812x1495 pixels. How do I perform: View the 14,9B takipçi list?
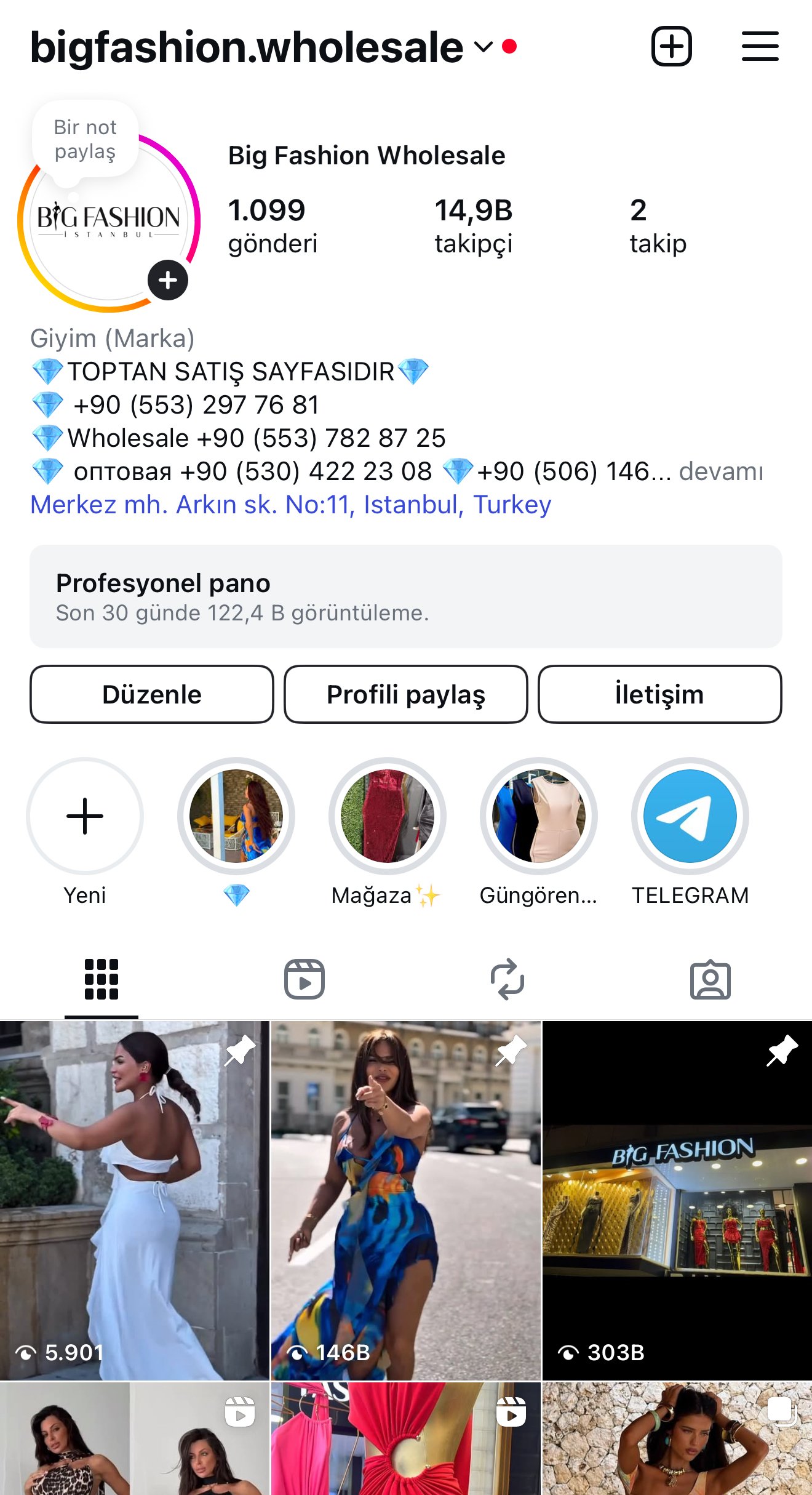point(473,226)
